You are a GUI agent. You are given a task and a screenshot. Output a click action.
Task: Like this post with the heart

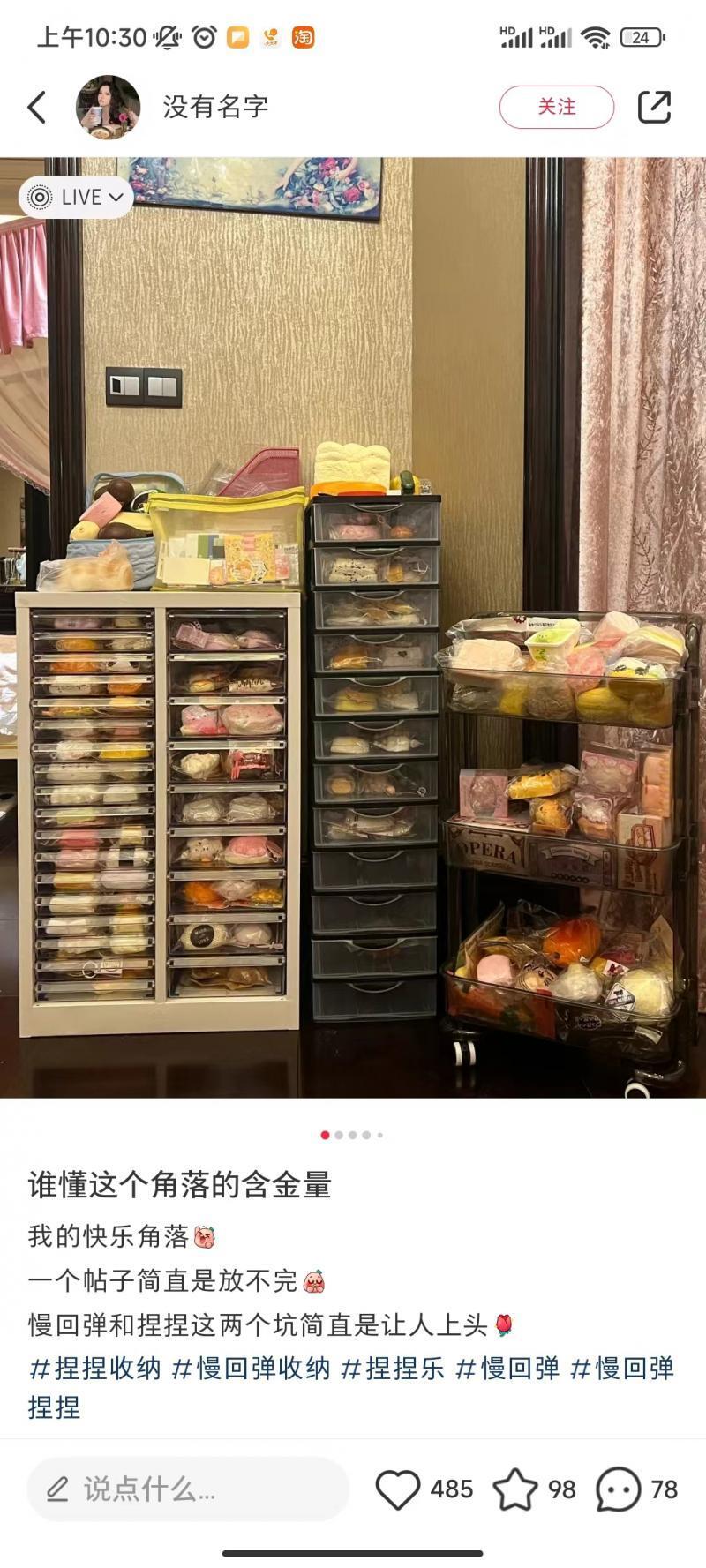coord(398,1489)
